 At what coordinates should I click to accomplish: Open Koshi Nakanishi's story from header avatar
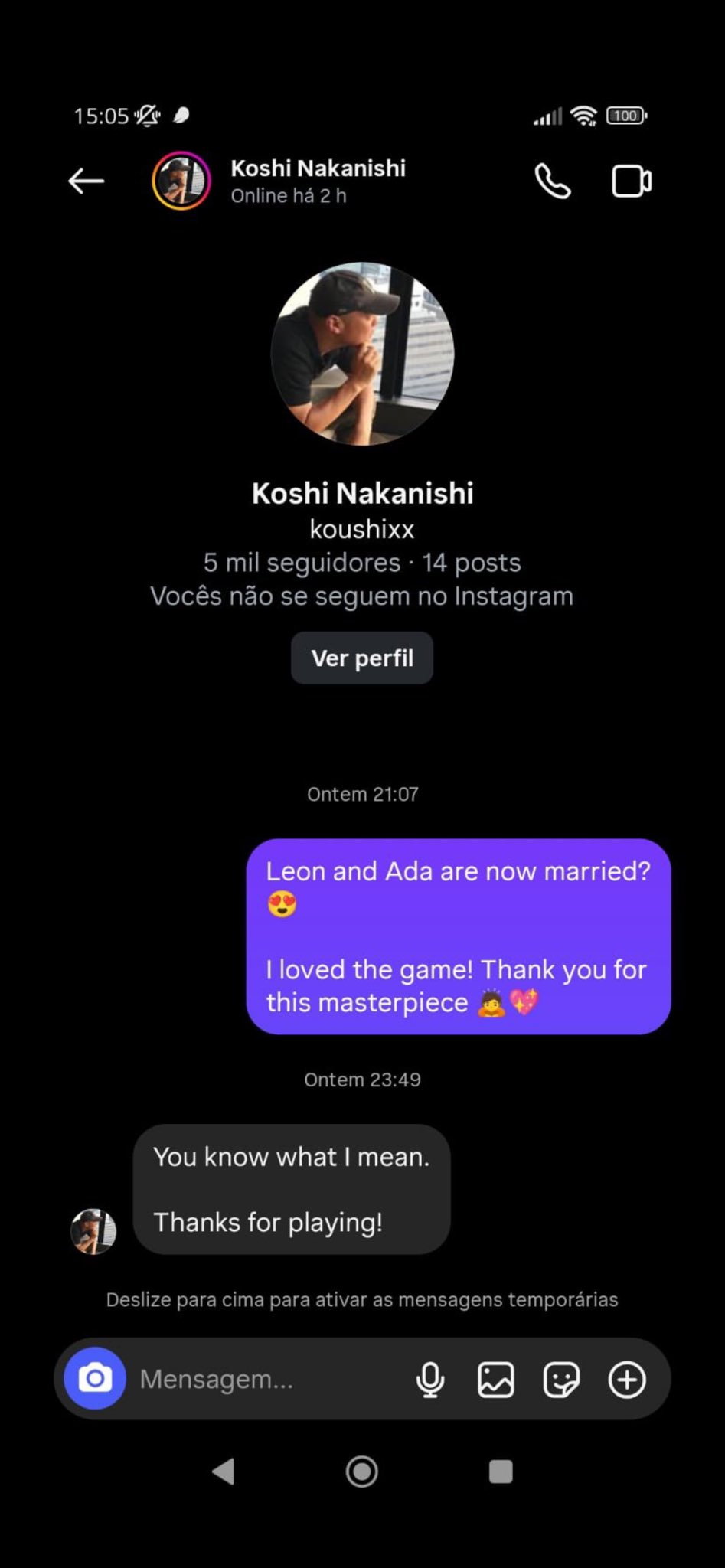(181, 181)
